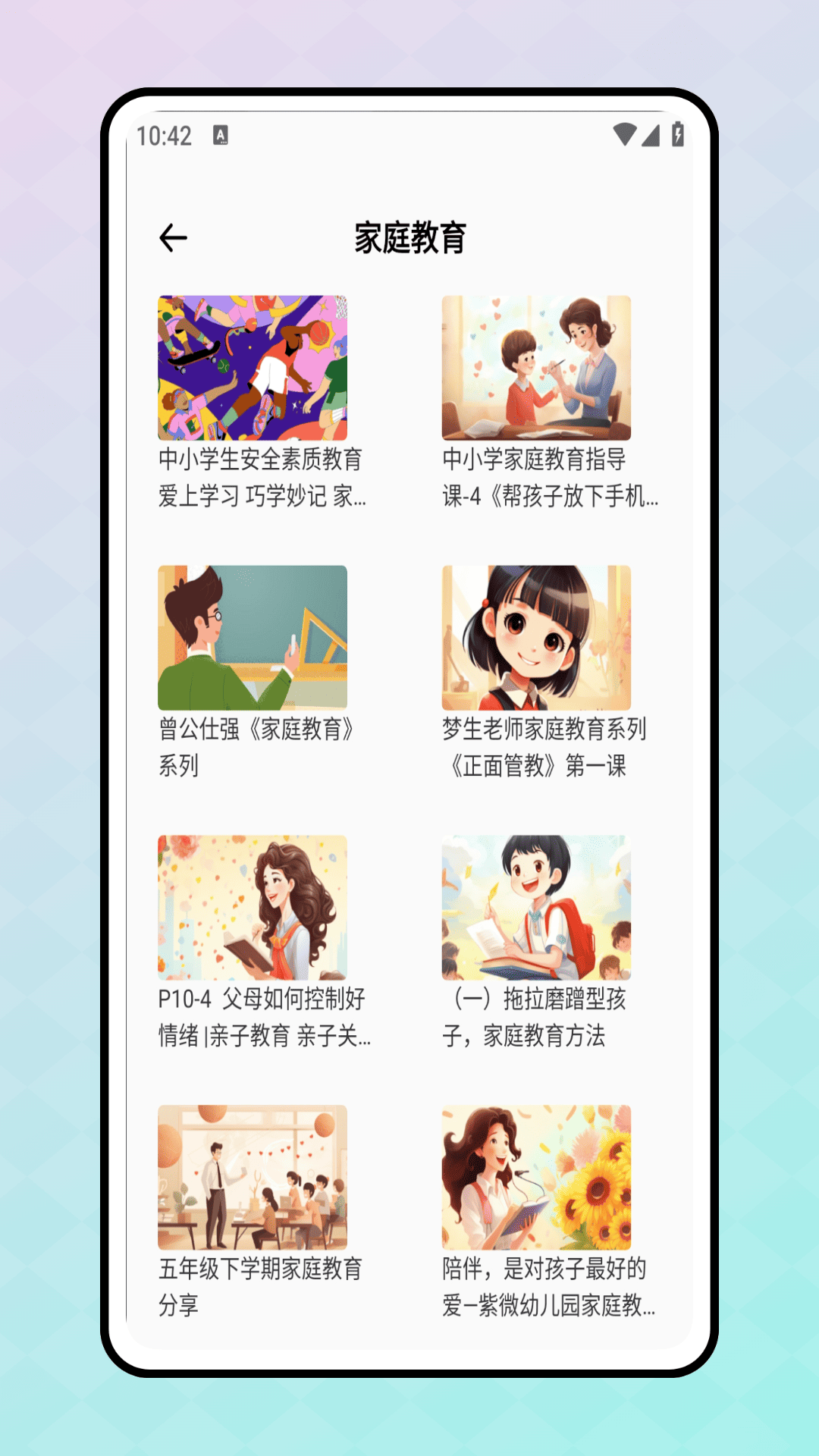Open 曾公仕强《家庭教育》系列 card

pyautogui.click(x=252, y=639)
